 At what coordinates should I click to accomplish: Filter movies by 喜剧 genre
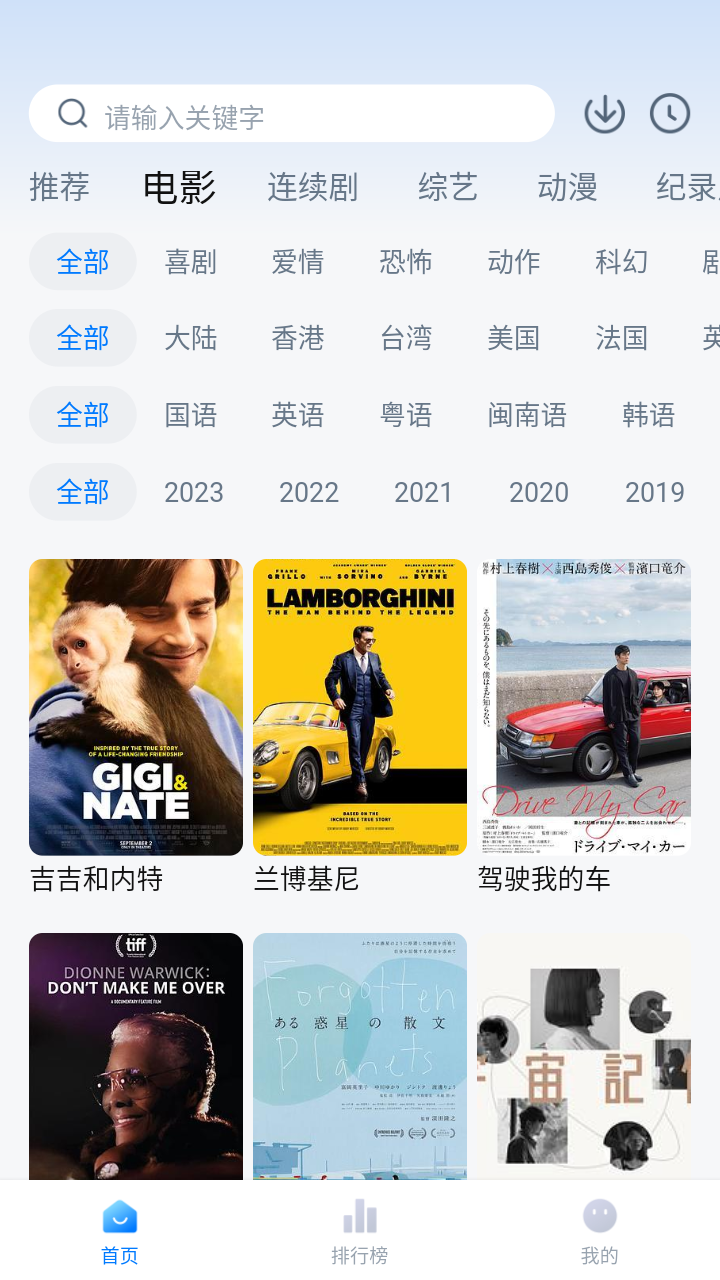(x=190, y=262)
